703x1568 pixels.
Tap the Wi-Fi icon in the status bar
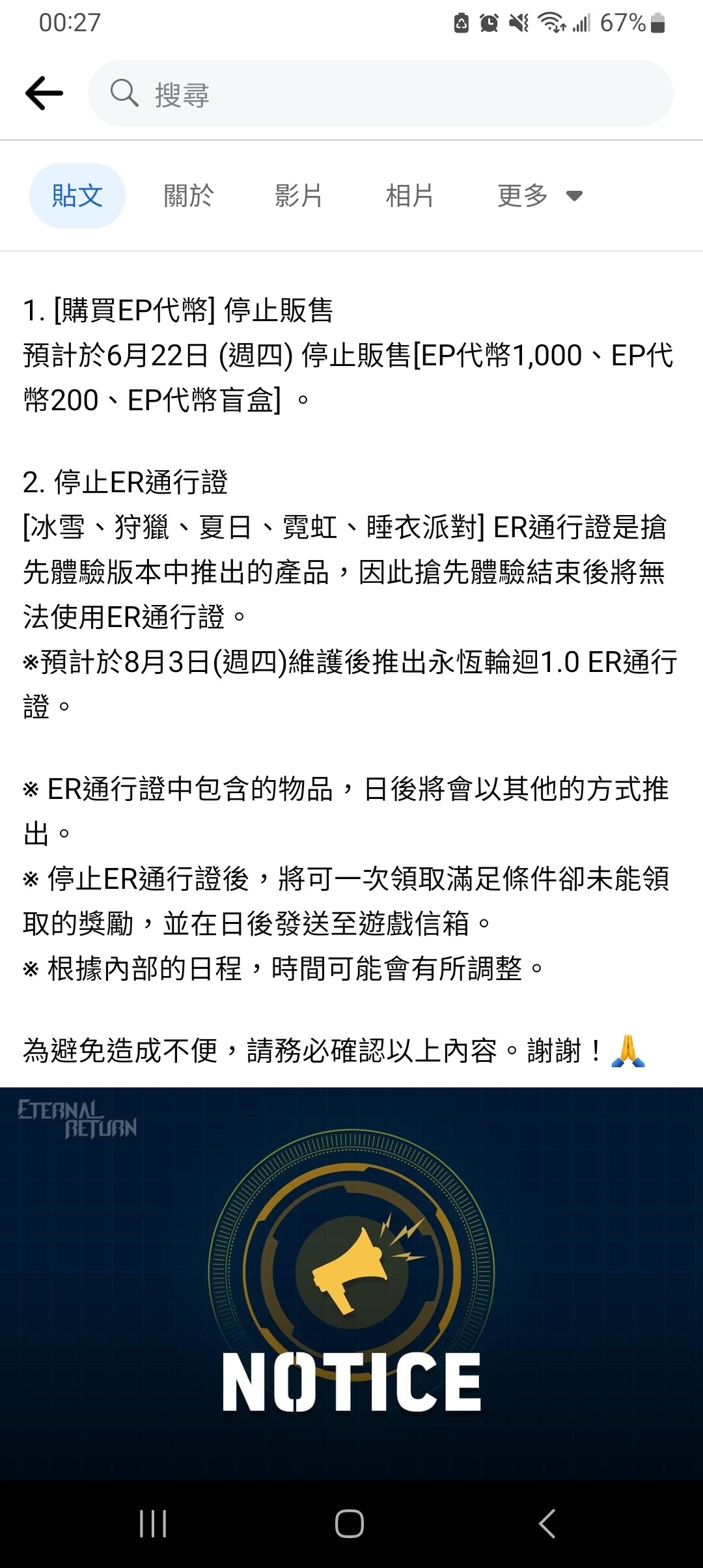(x=552, y=23)
